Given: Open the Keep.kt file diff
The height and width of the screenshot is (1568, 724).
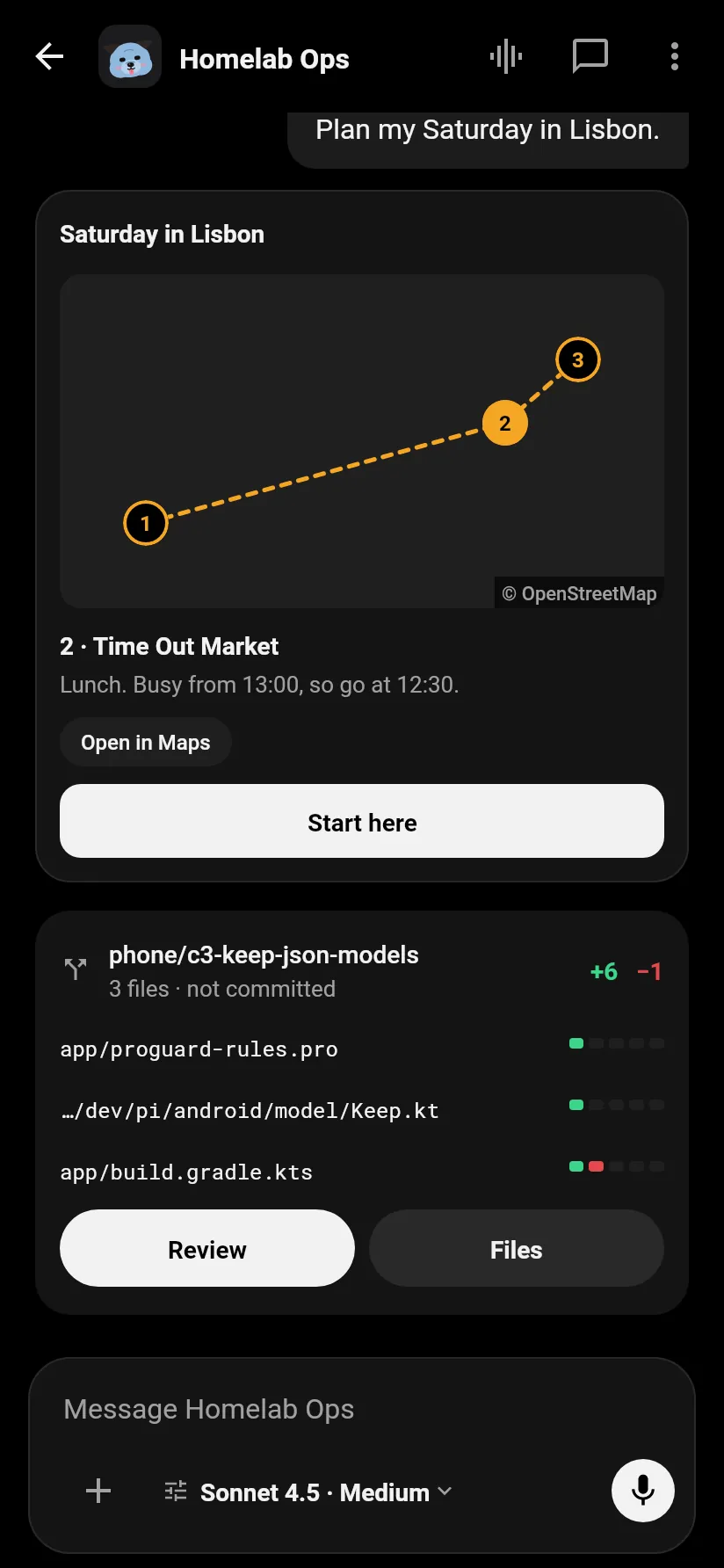Looking at the screenshot, I should coord(362,1110).
